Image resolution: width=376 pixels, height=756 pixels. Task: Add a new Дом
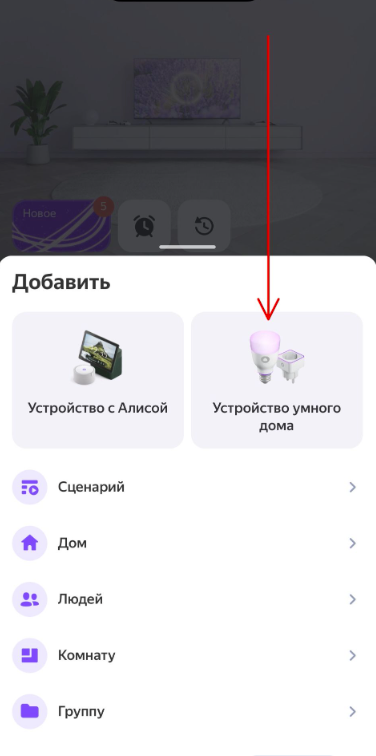click(x=188, y=543)
